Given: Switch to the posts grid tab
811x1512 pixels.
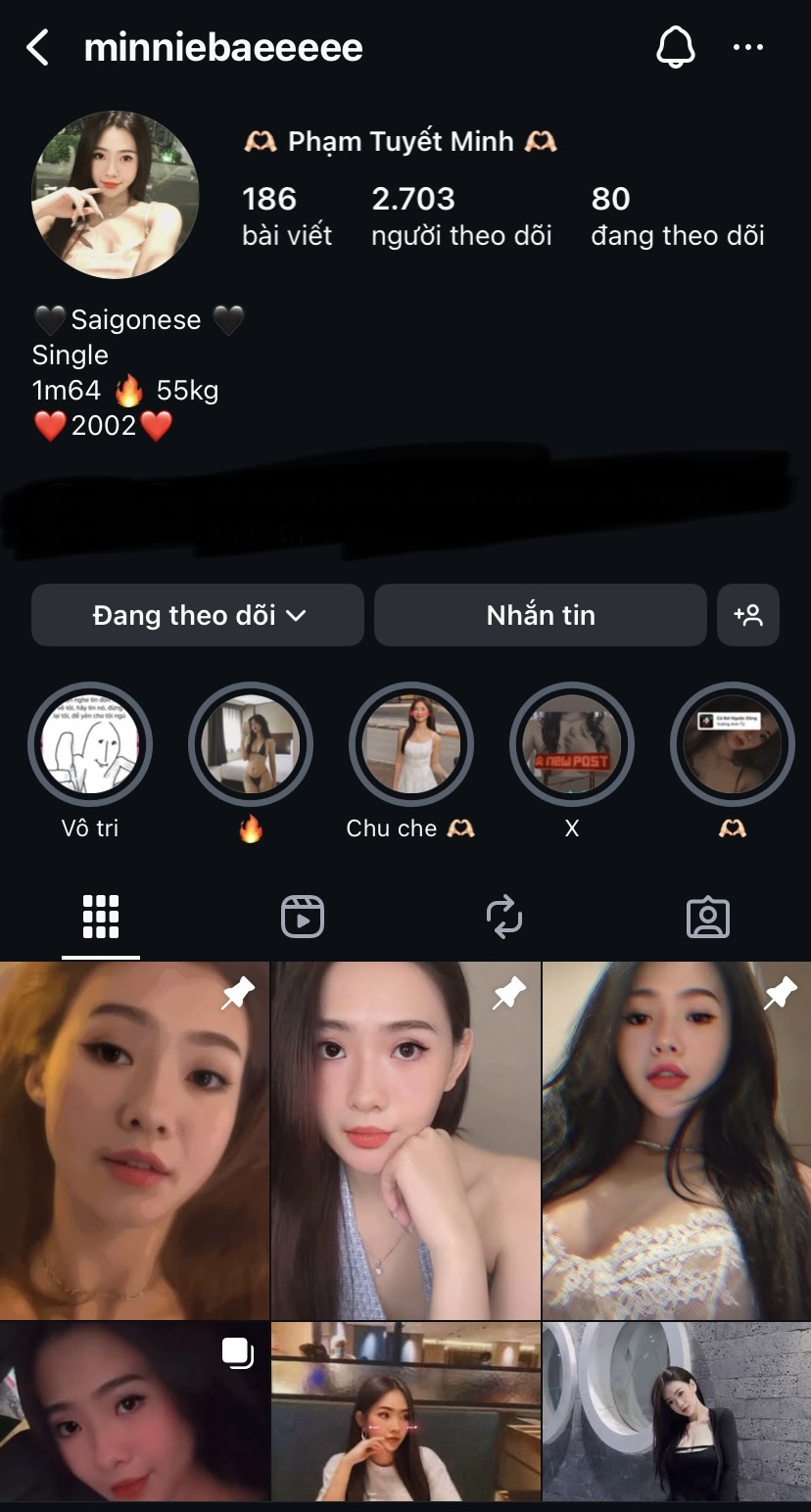Looking at the screenshot, I should tap(101, 918).
